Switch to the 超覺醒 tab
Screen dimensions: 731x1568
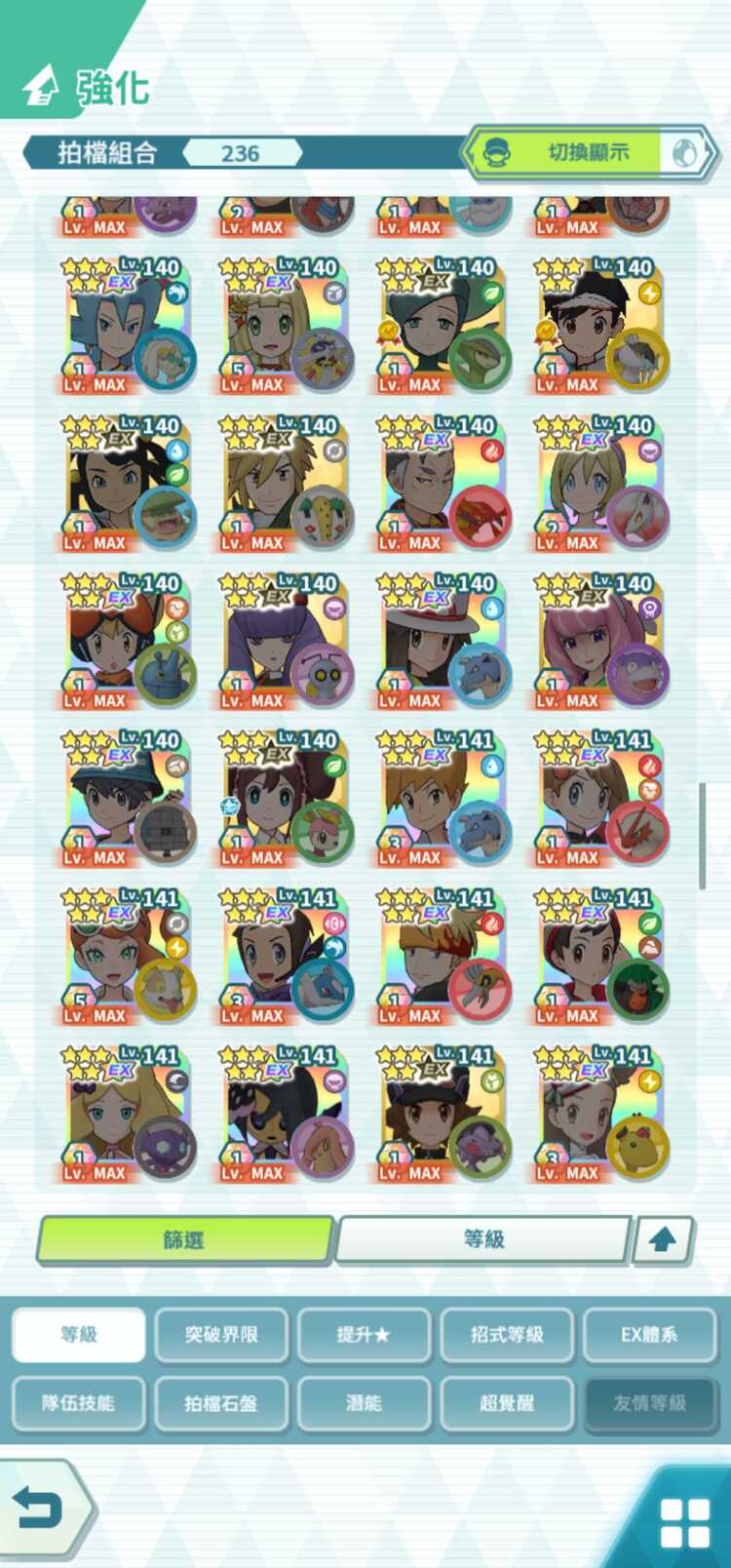click(x=507, y=1403)
